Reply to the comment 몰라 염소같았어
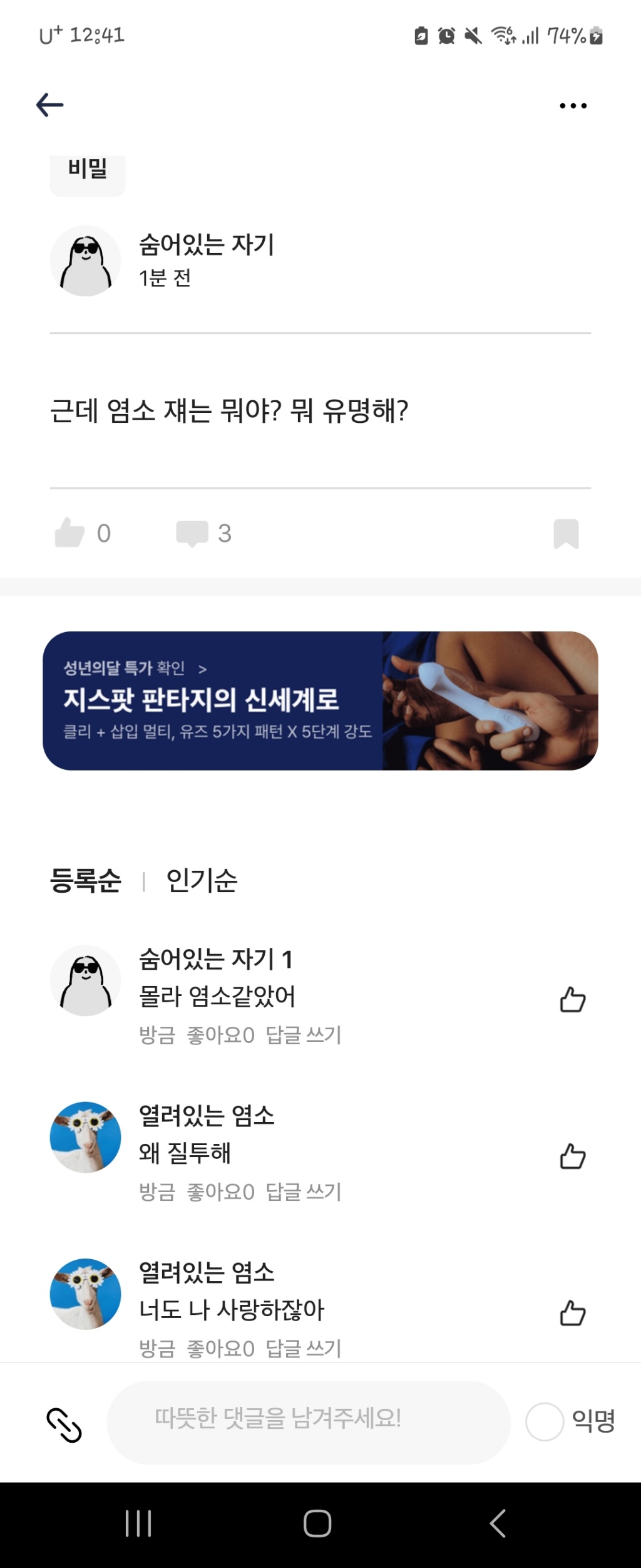Viewport: 641px width, 1568px height. pyautogui.click(x=304, y=1035)
